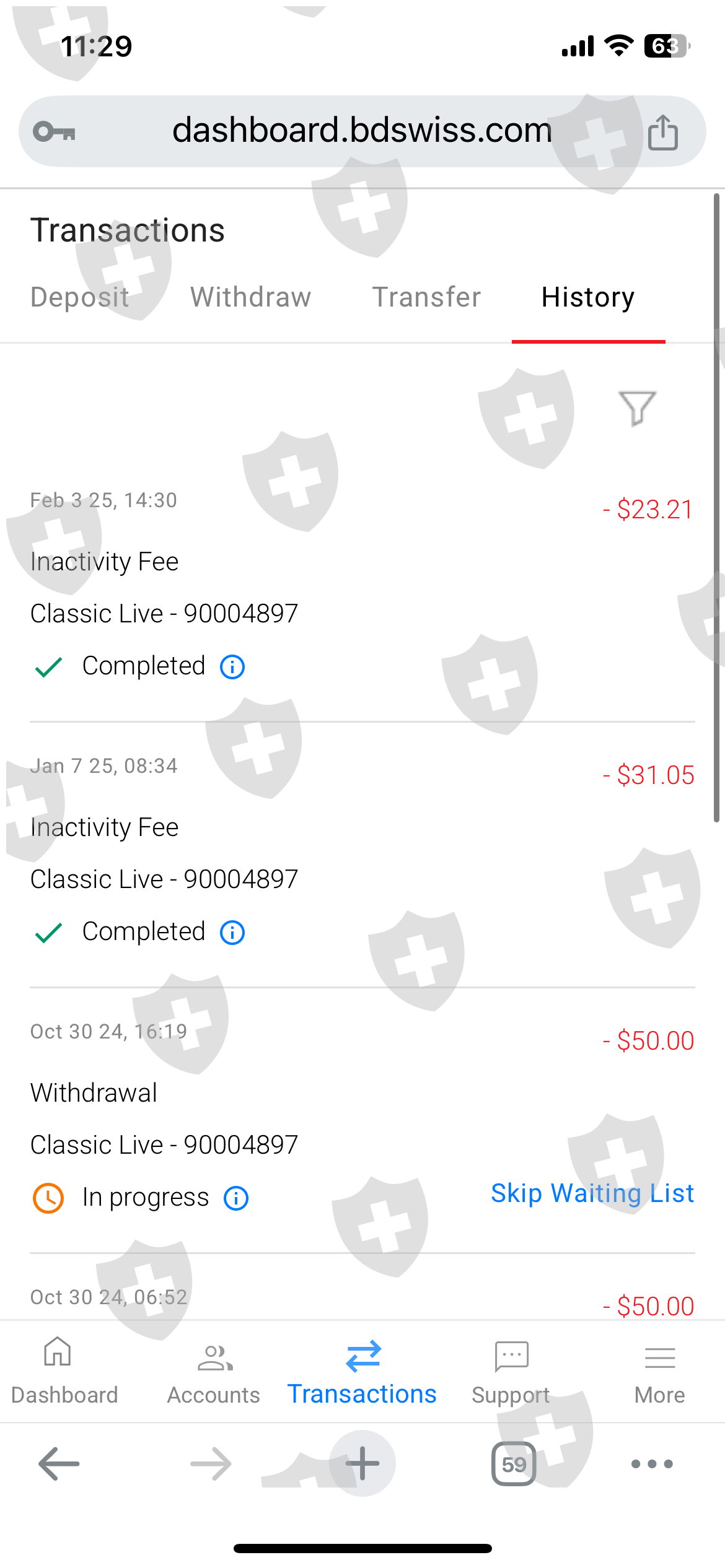Show info for Feb 3 Inactivity Fee

(x=232, y=667)
